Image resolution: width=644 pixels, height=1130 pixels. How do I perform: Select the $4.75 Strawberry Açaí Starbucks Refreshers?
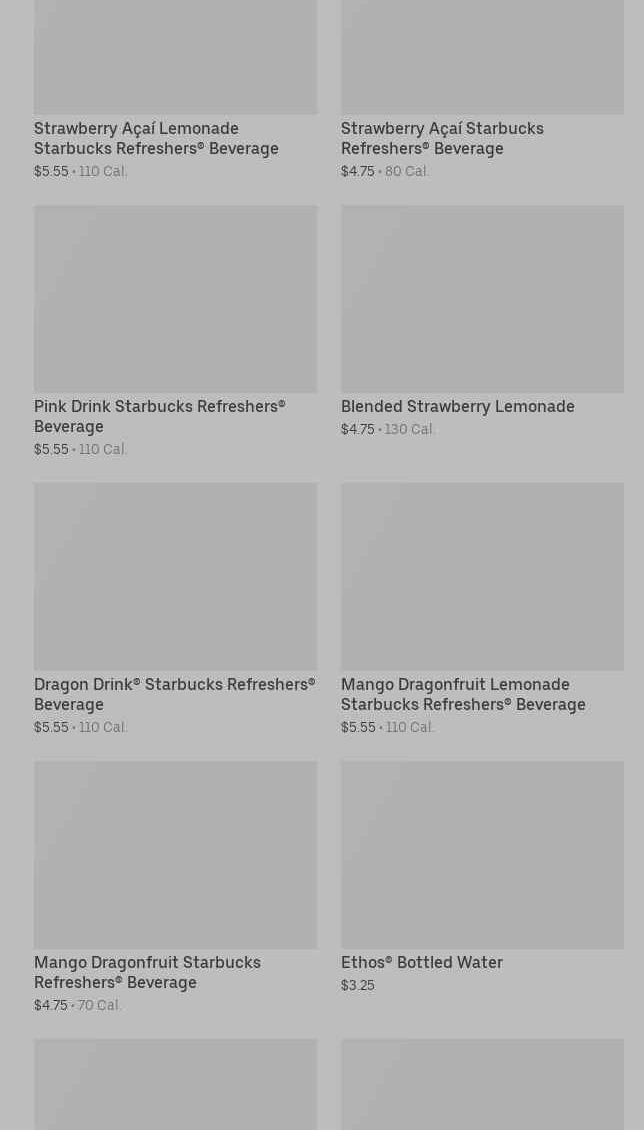pyautogui.click(x=442, y=138)
